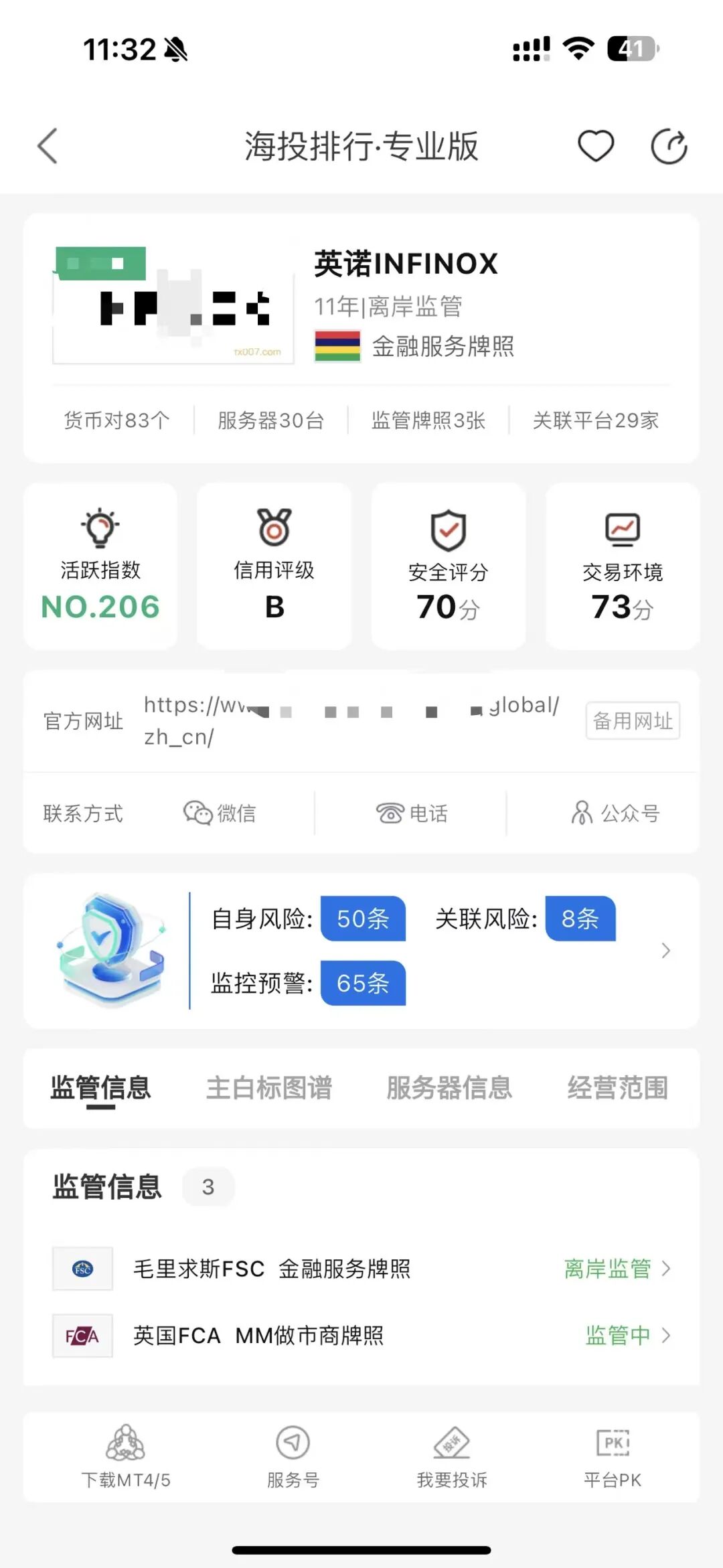Switch to the 主白标图谱 tab
723x1568 pixels.
(270, 1088)
